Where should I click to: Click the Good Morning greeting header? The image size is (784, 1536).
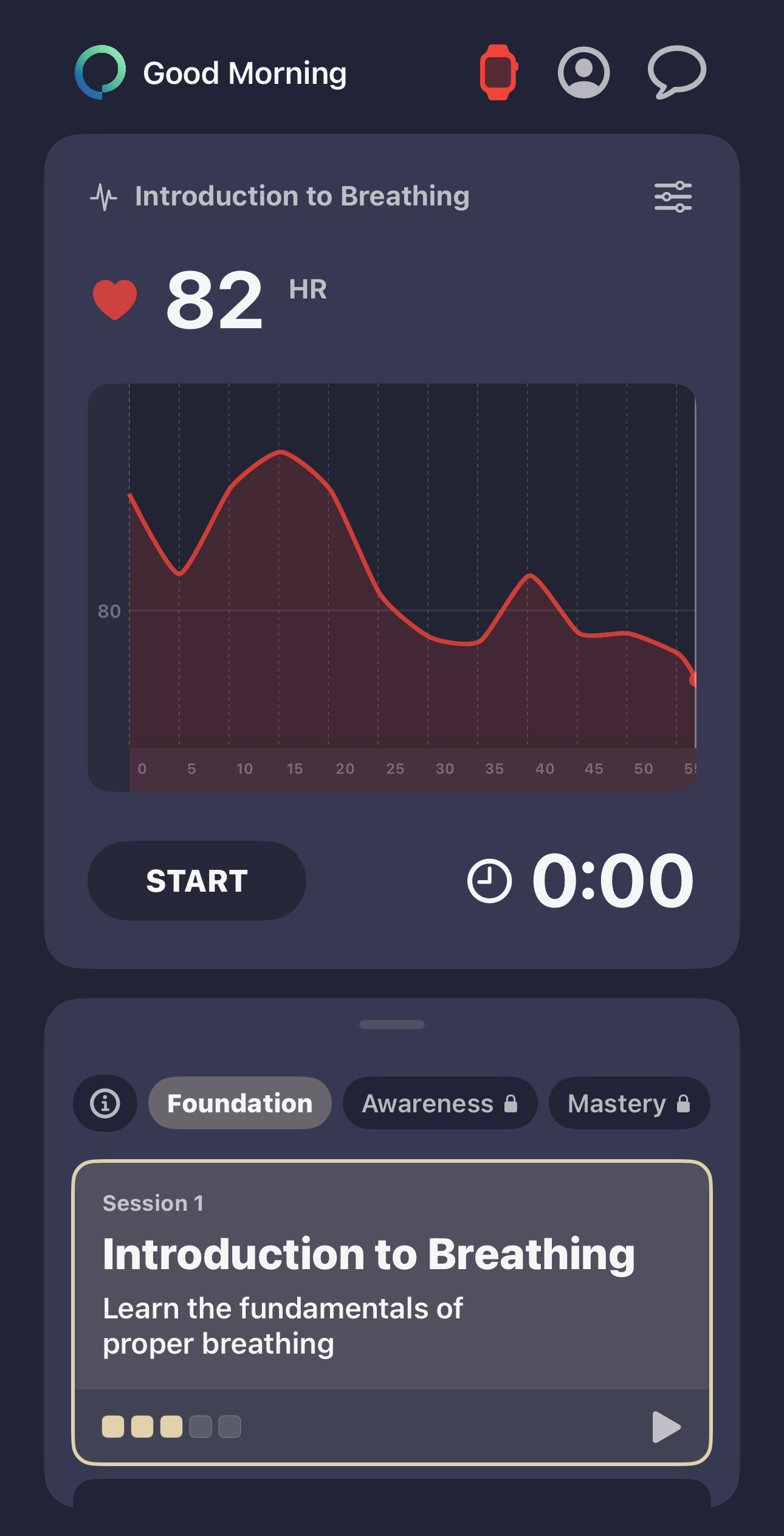click(243, 72)
